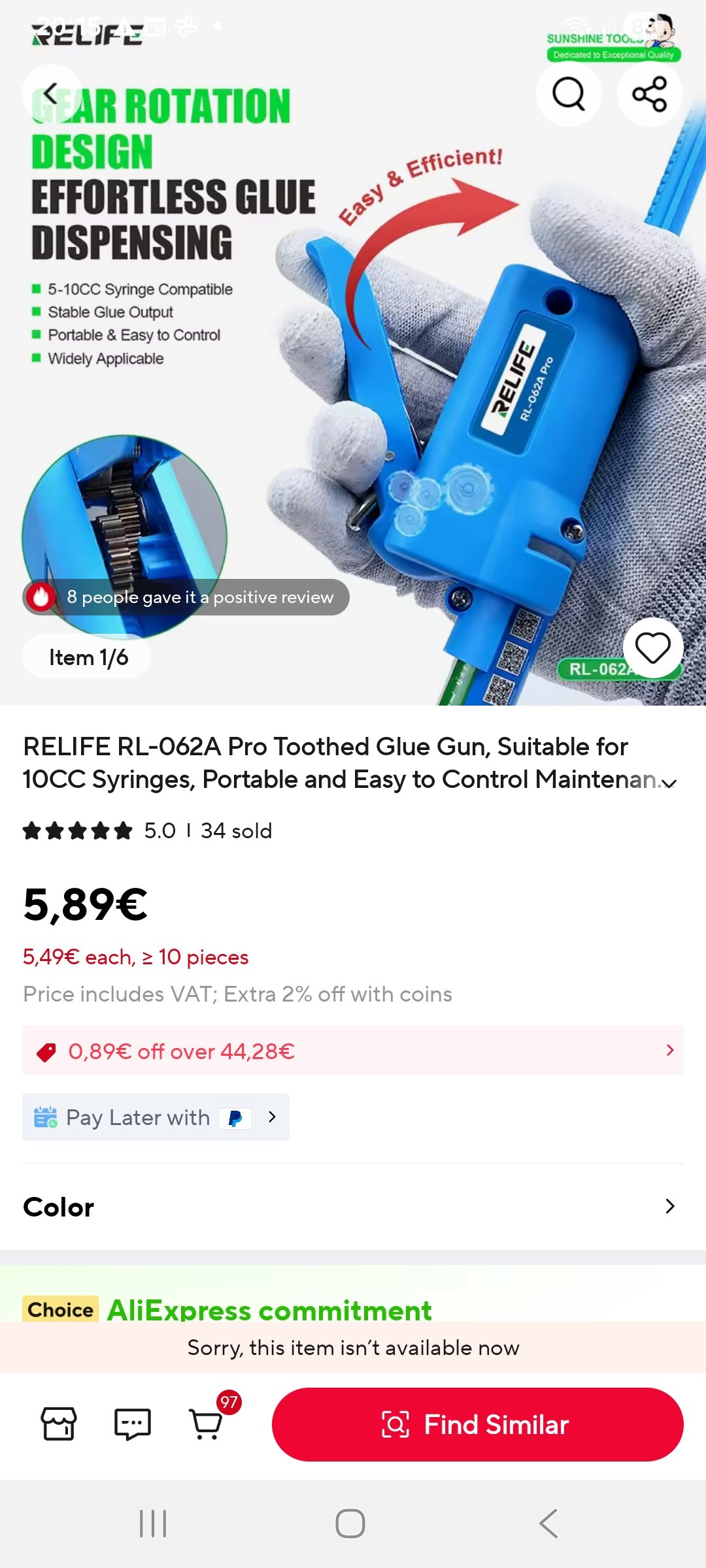Open recent apps from navigation bar
706x1568 pixels.
pyautogui.click(x=154, y=1524)
